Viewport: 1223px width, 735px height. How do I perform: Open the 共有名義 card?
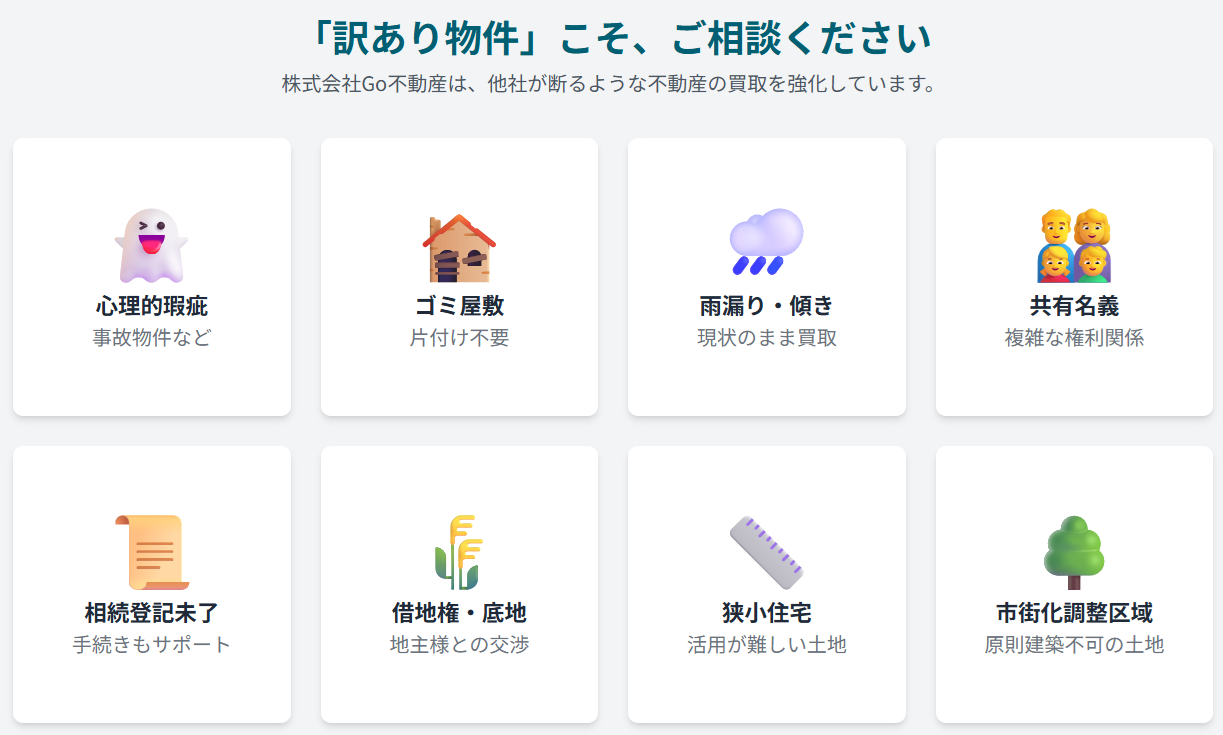1074,277
